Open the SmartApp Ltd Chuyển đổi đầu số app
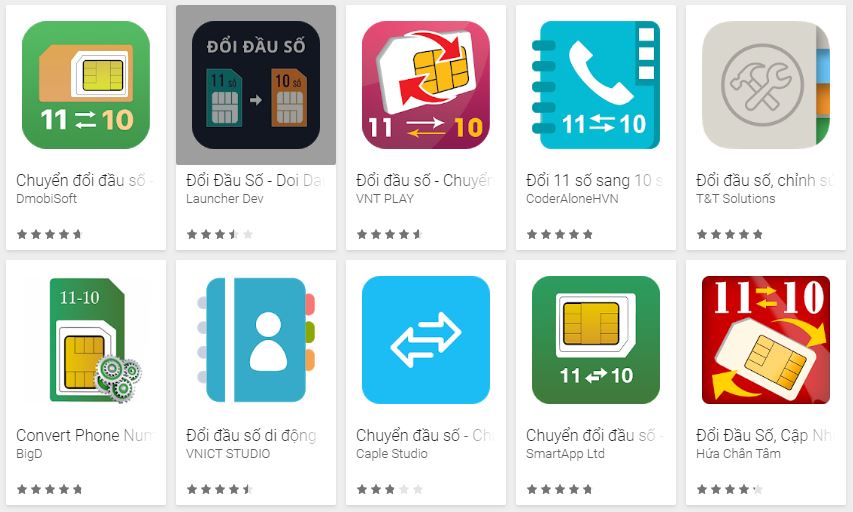Viewport: 853px width, 512px height. [595, 340]
